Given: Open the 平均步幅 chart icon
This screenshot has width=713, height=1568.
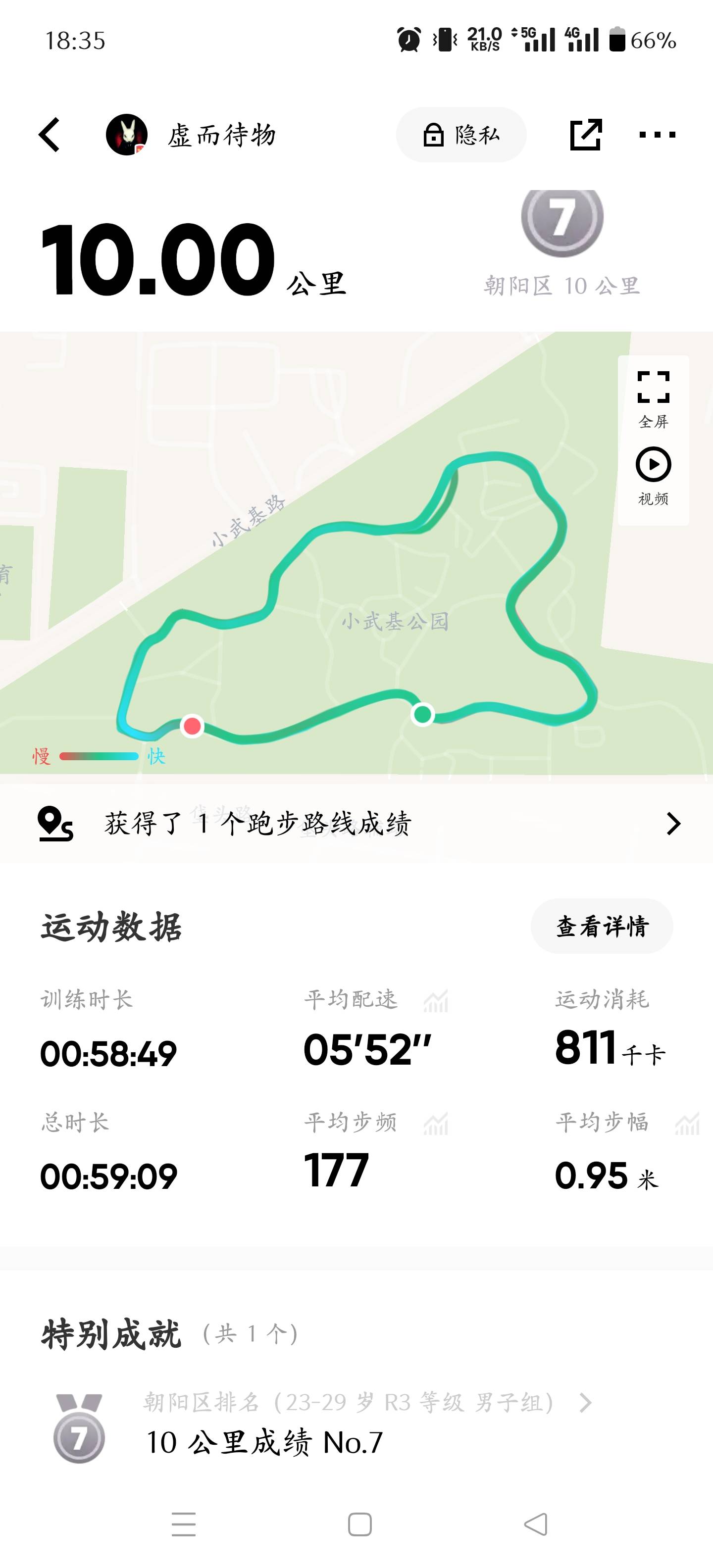Looking at the screenshot, I should pos(687,1124).
